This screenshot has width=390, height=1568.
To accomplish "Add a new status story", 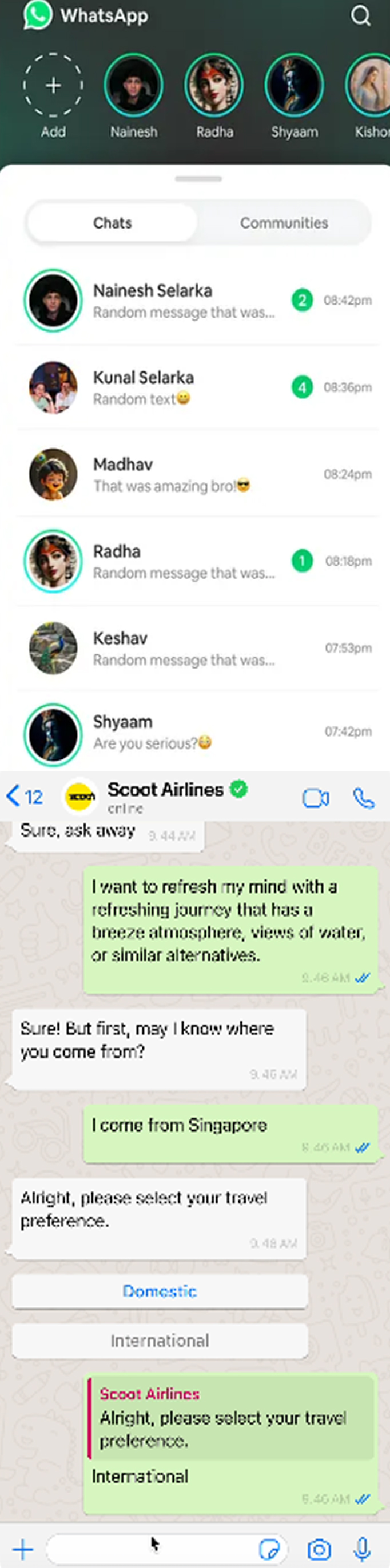I will click(53, 85).
